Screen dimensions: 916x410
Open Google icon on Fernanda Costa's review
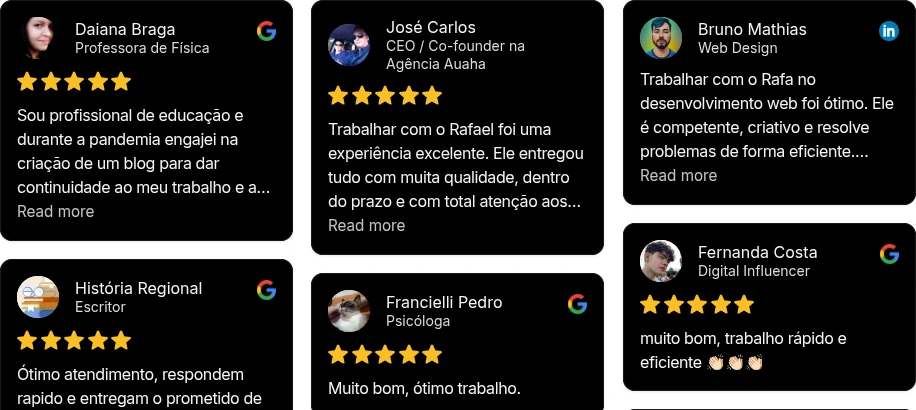coord(889,254)
